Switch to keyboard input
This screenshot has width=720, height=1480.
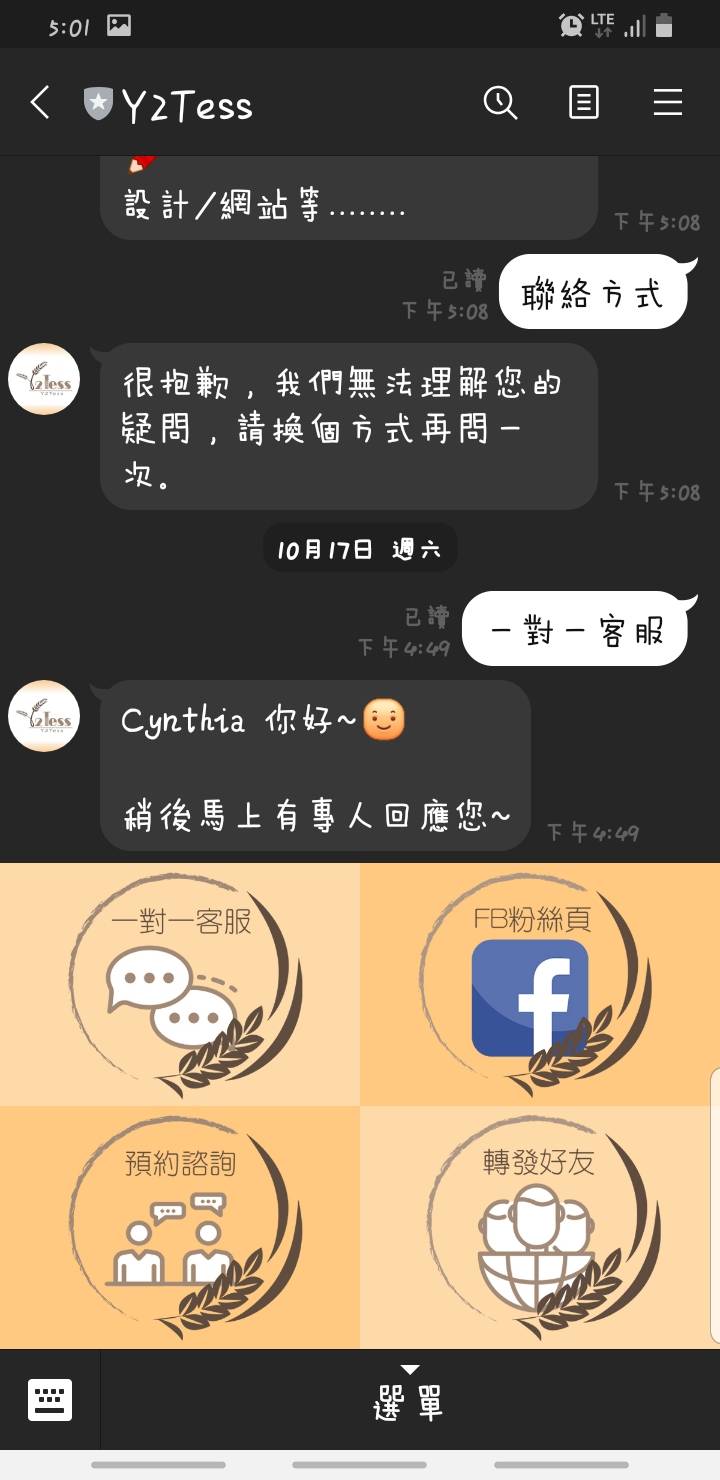50,1399
